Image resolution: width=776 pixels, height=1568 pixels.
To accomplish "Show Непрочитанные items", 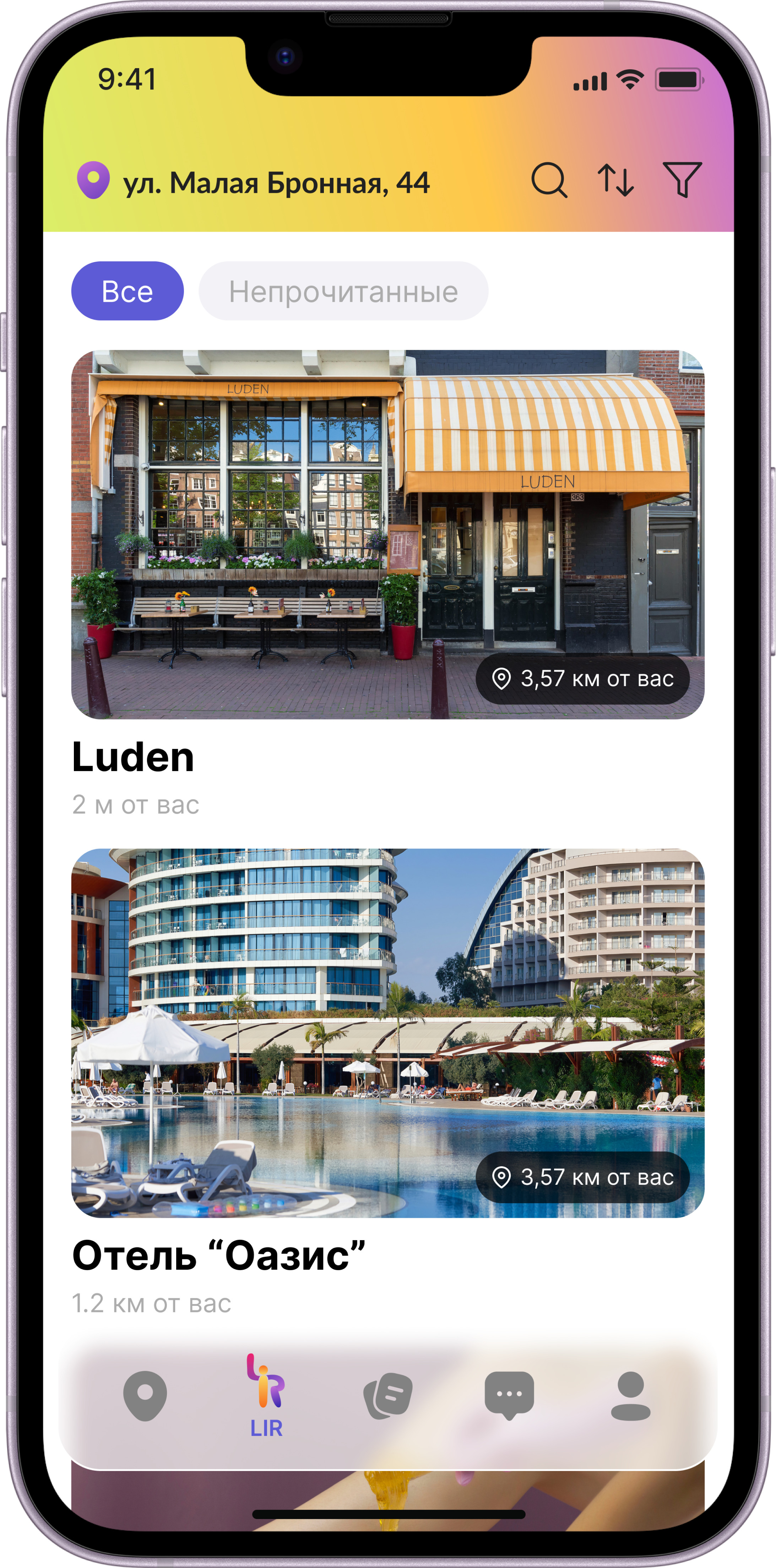I will pyautogui.click(x=343, y=291).
